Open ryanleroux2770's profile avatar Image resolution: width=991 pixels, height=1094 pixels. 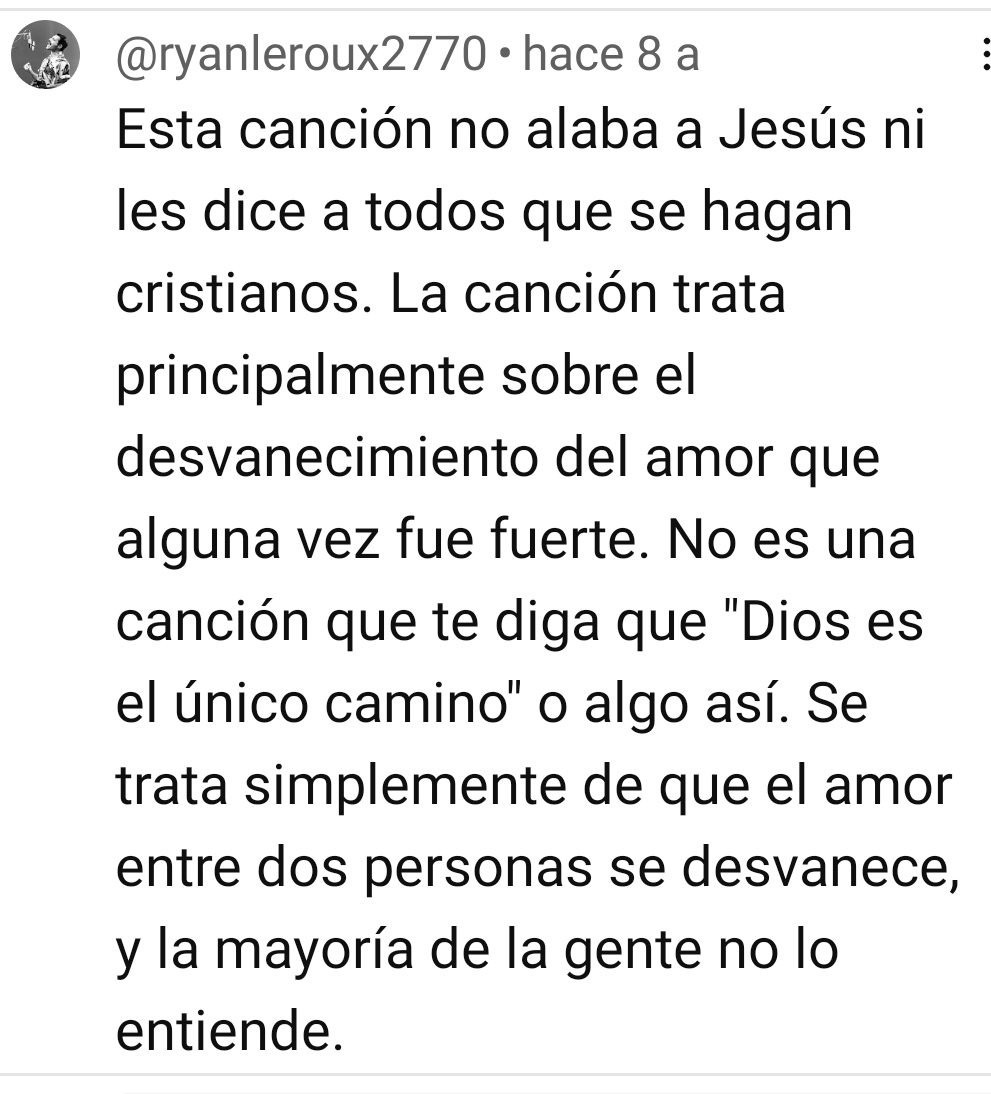(45, 54)
